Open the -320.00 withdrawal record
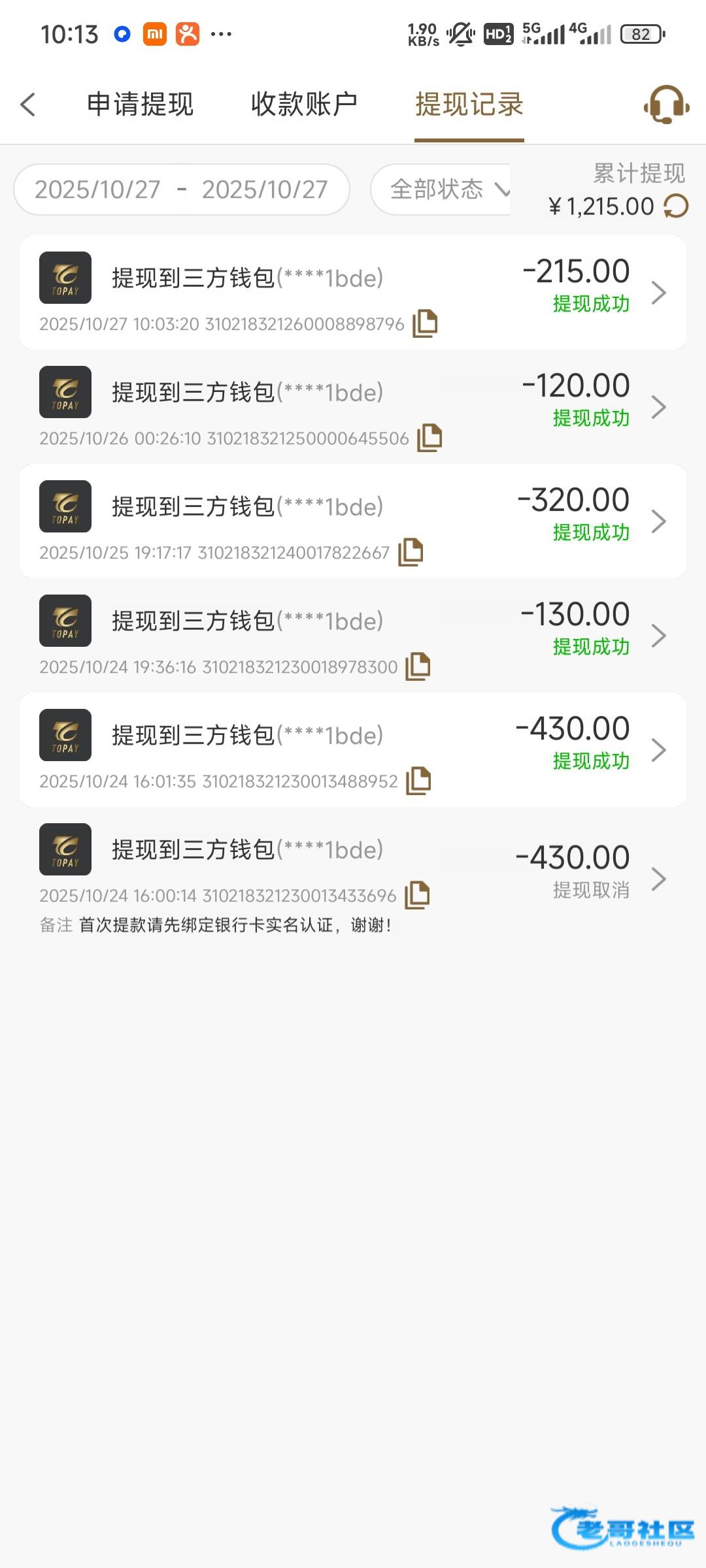The width and height of the screenshot is (706, 1568). pos(658,521)
